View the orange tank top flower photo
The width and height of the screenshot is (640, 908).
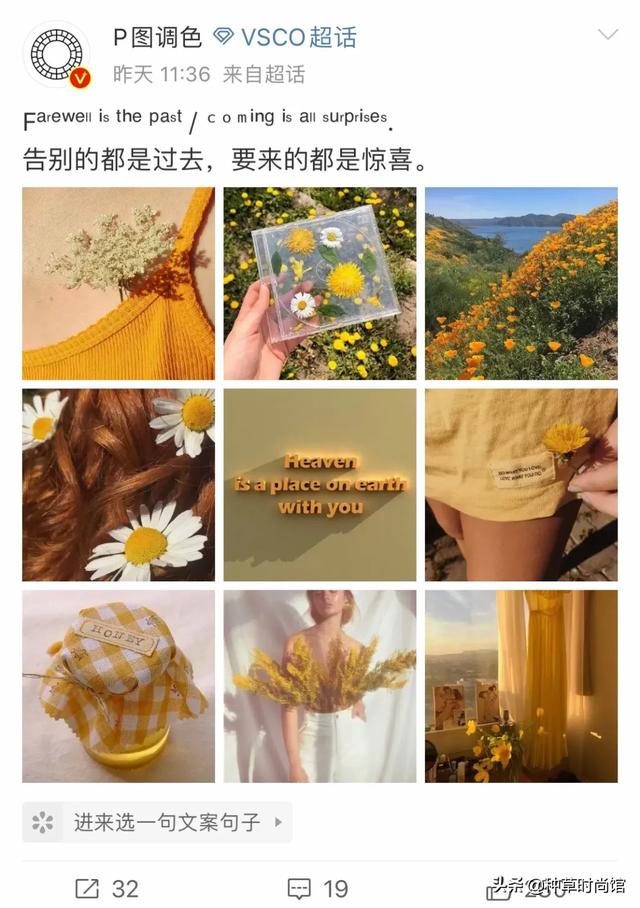(x=118, y=283)
